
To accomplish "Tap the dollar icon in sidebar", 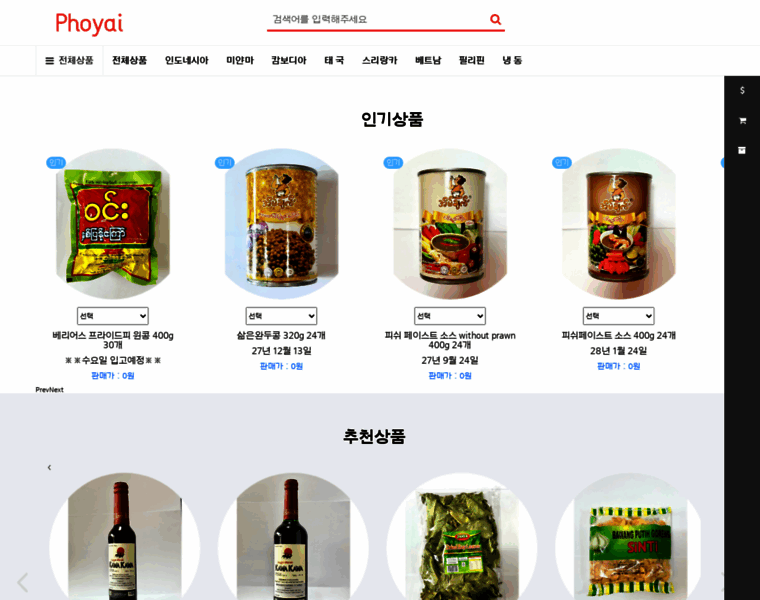I will [742, 90].
